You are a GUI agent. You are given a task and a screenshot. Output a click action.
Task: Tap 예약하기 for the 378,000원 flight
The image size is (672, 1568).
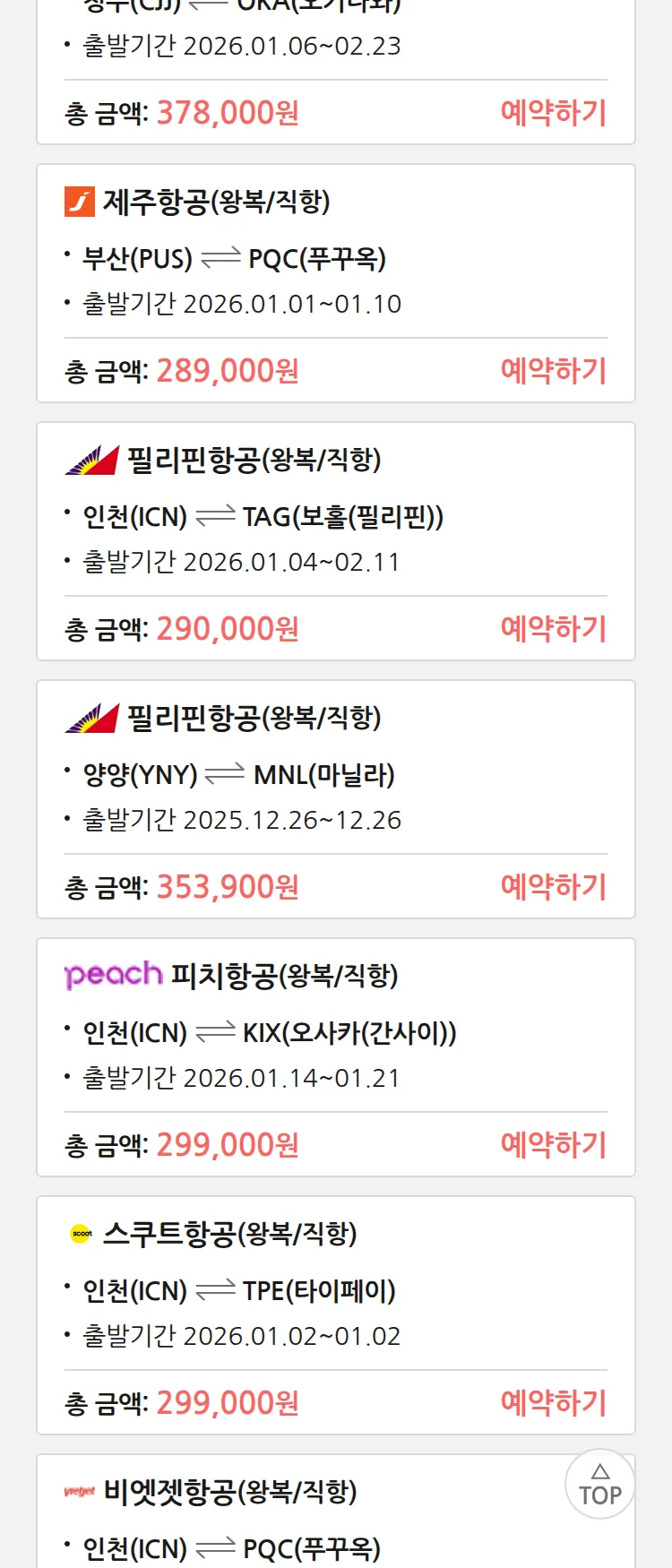[553, 113]
